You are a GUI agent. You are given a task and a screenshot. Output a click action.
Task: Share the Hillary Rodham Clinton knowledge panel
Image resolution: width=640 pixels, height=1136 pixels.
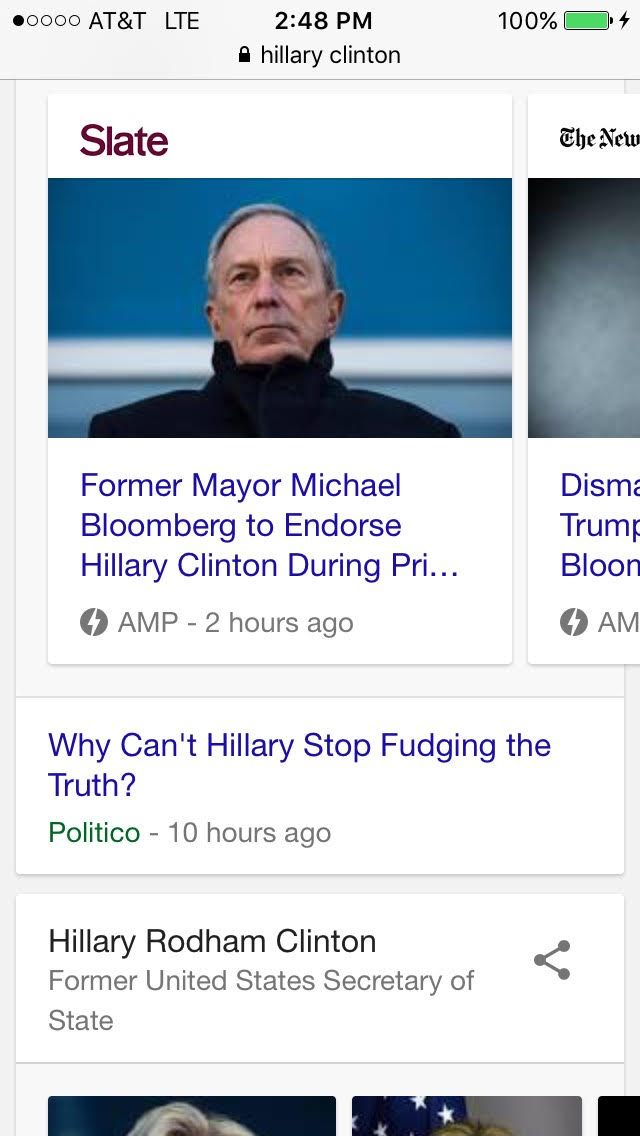pyautogui.click(x=552, y=960)
